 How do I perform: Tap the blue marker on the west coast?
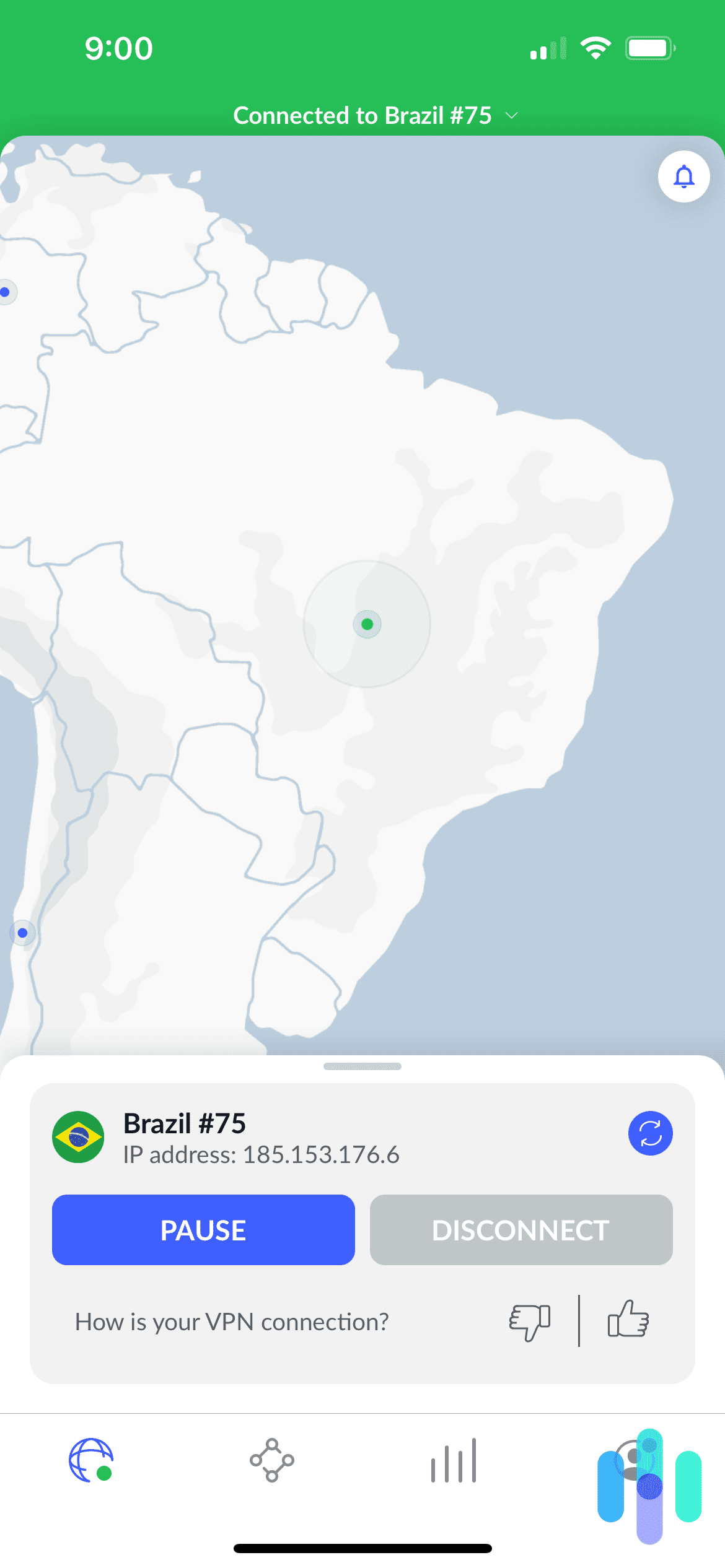click(x=23, y=932)
